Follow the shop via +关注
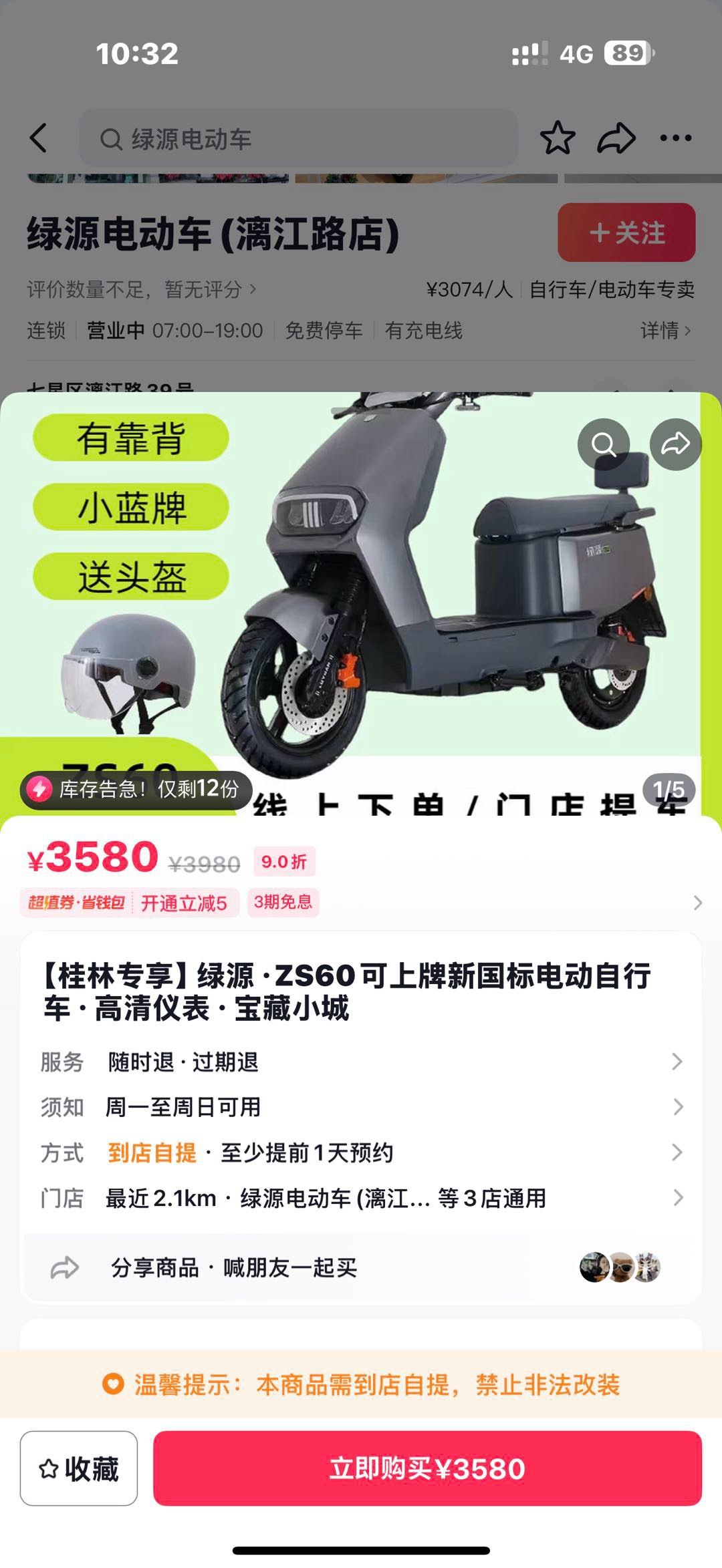The height and width of the screenshot is (1568, 722). (626, 232)
